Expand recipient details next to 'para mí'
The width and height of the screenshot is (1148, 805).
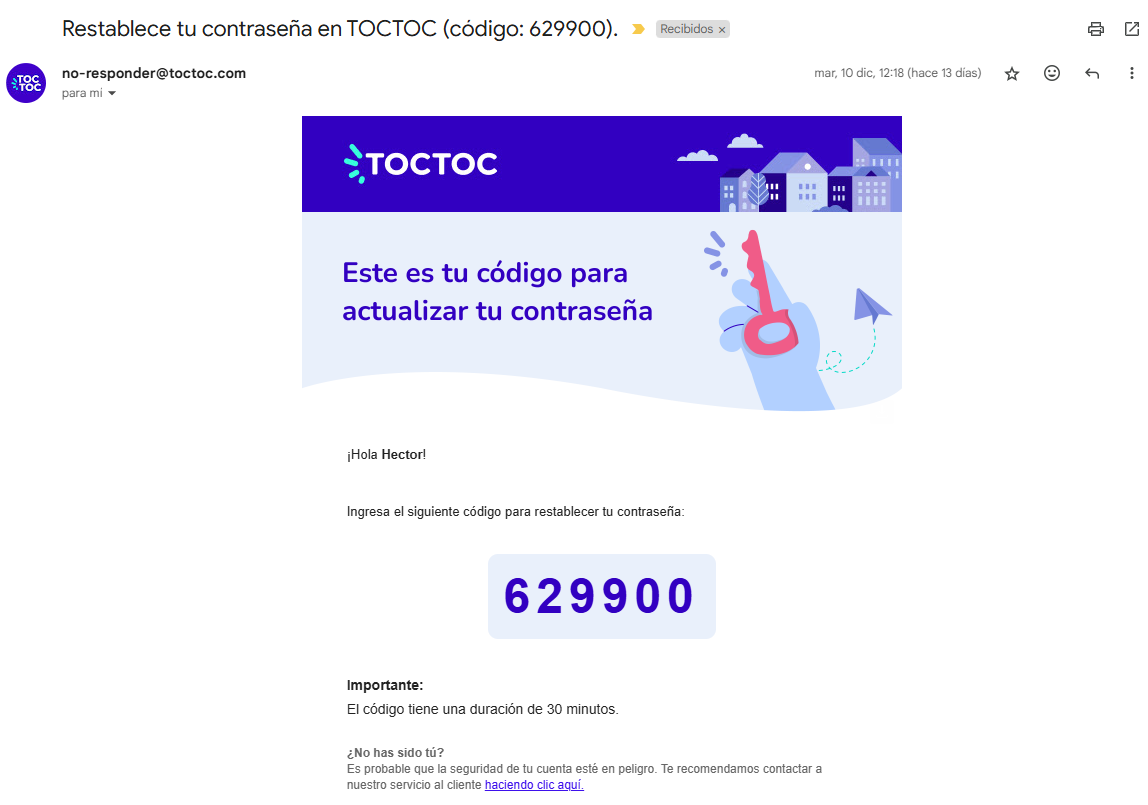pos(112,93)
